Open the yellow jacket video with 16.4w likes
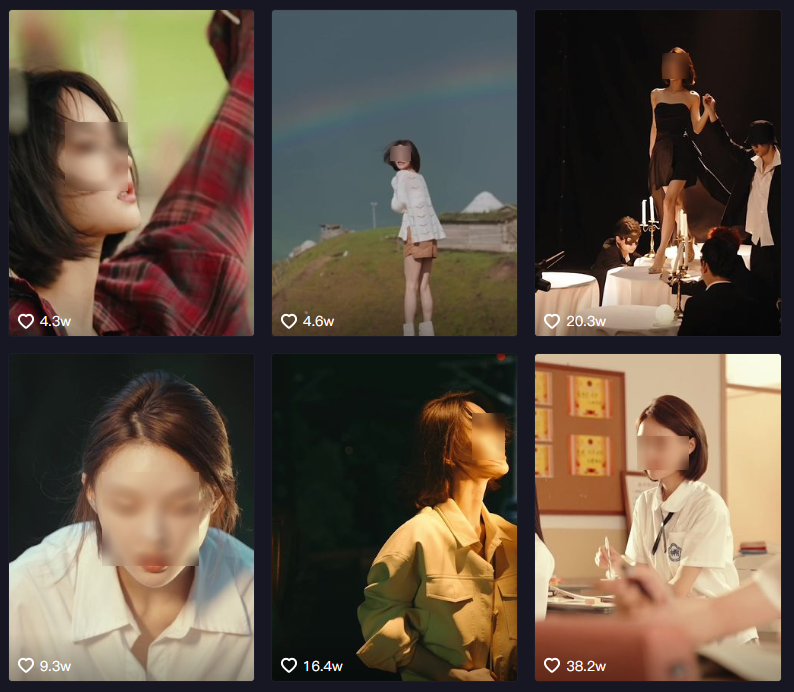Screen dimensions: 794x692 pyautogui.click(x=394, y=517)
